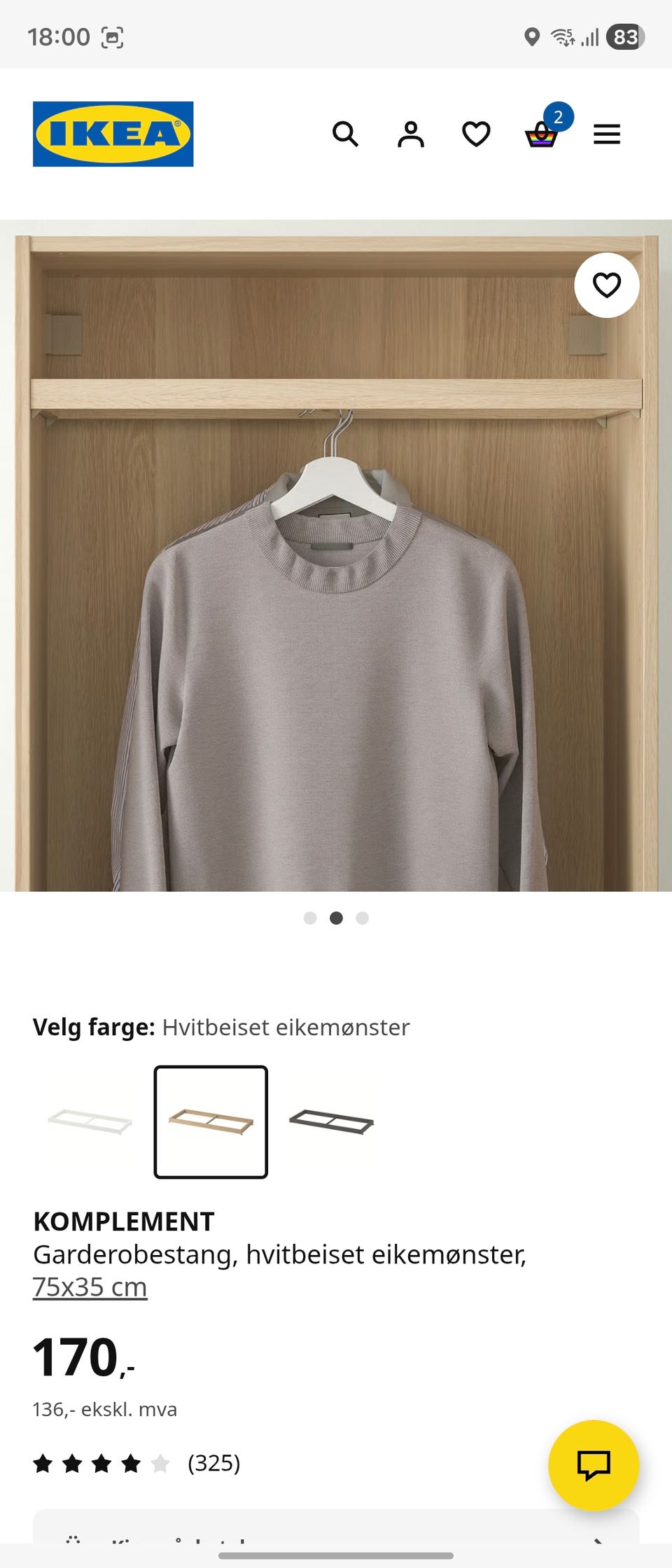Screen dimensions: 672x1568
Task: Jump to the first product image dot
Action: [x=309, y=918]
